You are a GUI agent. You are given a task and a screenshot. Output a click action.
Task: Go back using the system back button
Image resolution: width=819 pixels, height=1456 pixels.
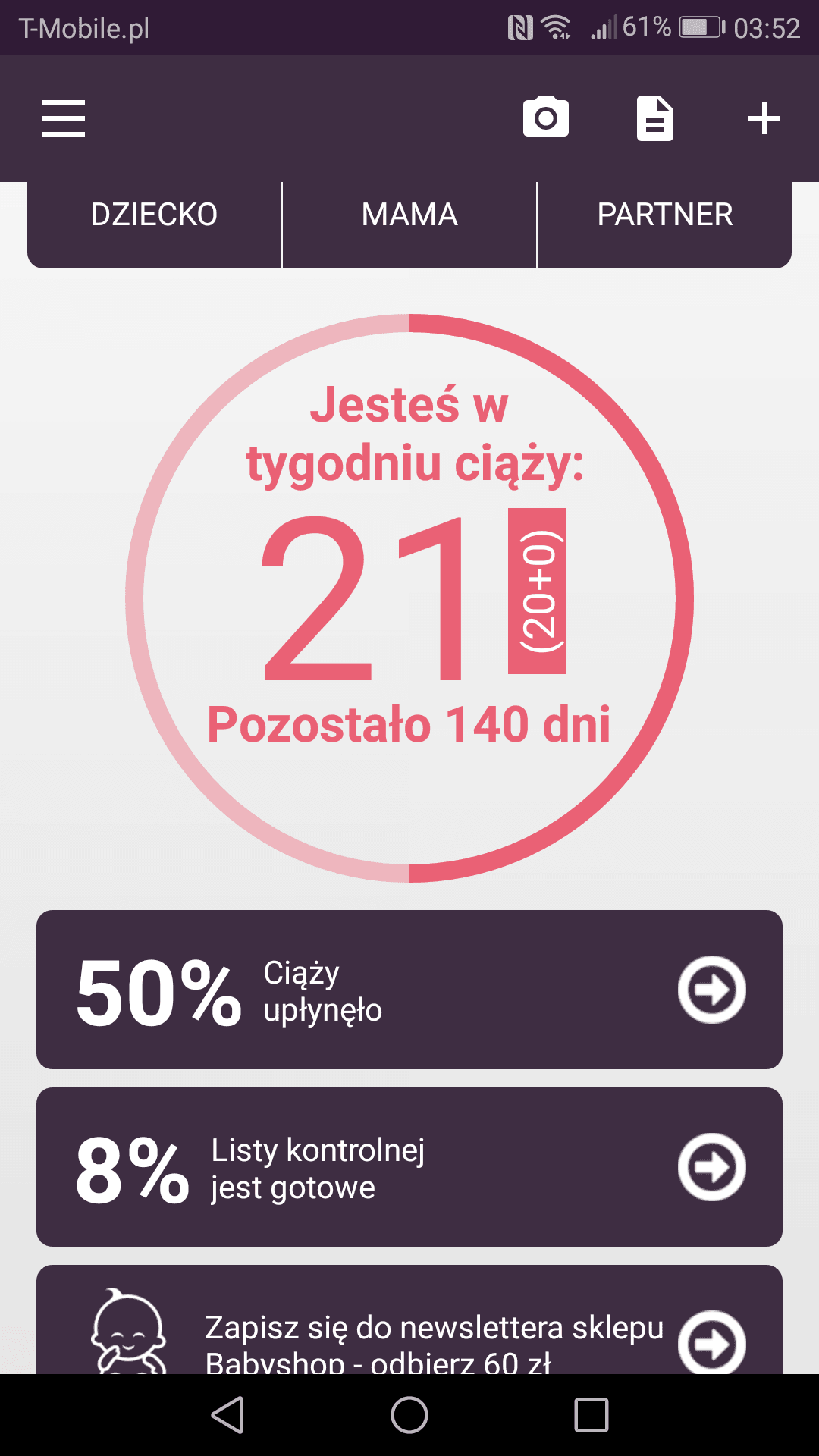point(227,1415)
